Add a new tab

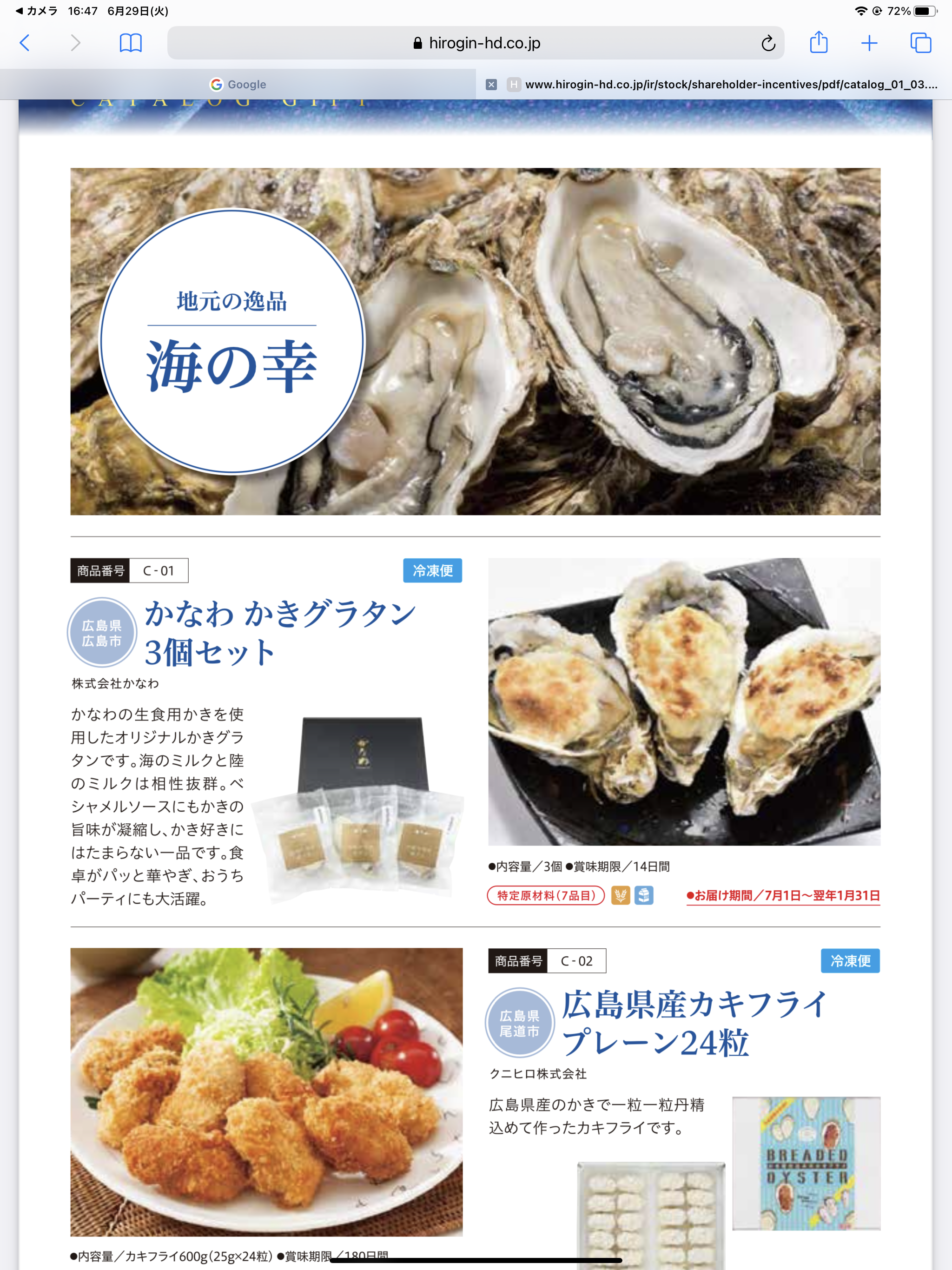click(x=869, y=43)
